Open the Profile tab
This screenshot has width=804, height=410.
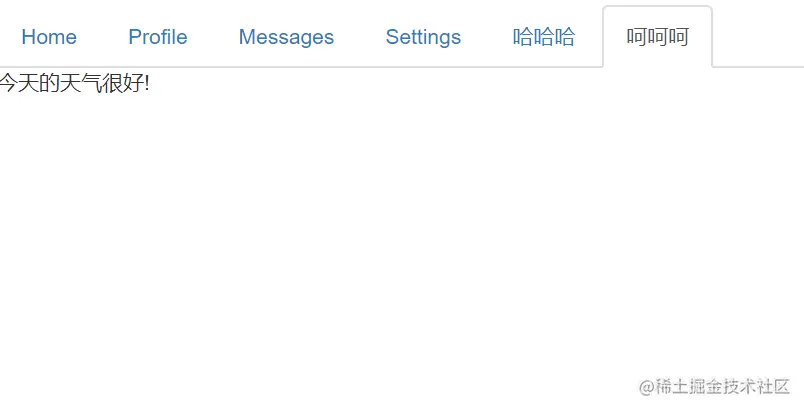(x=158, y=37)
